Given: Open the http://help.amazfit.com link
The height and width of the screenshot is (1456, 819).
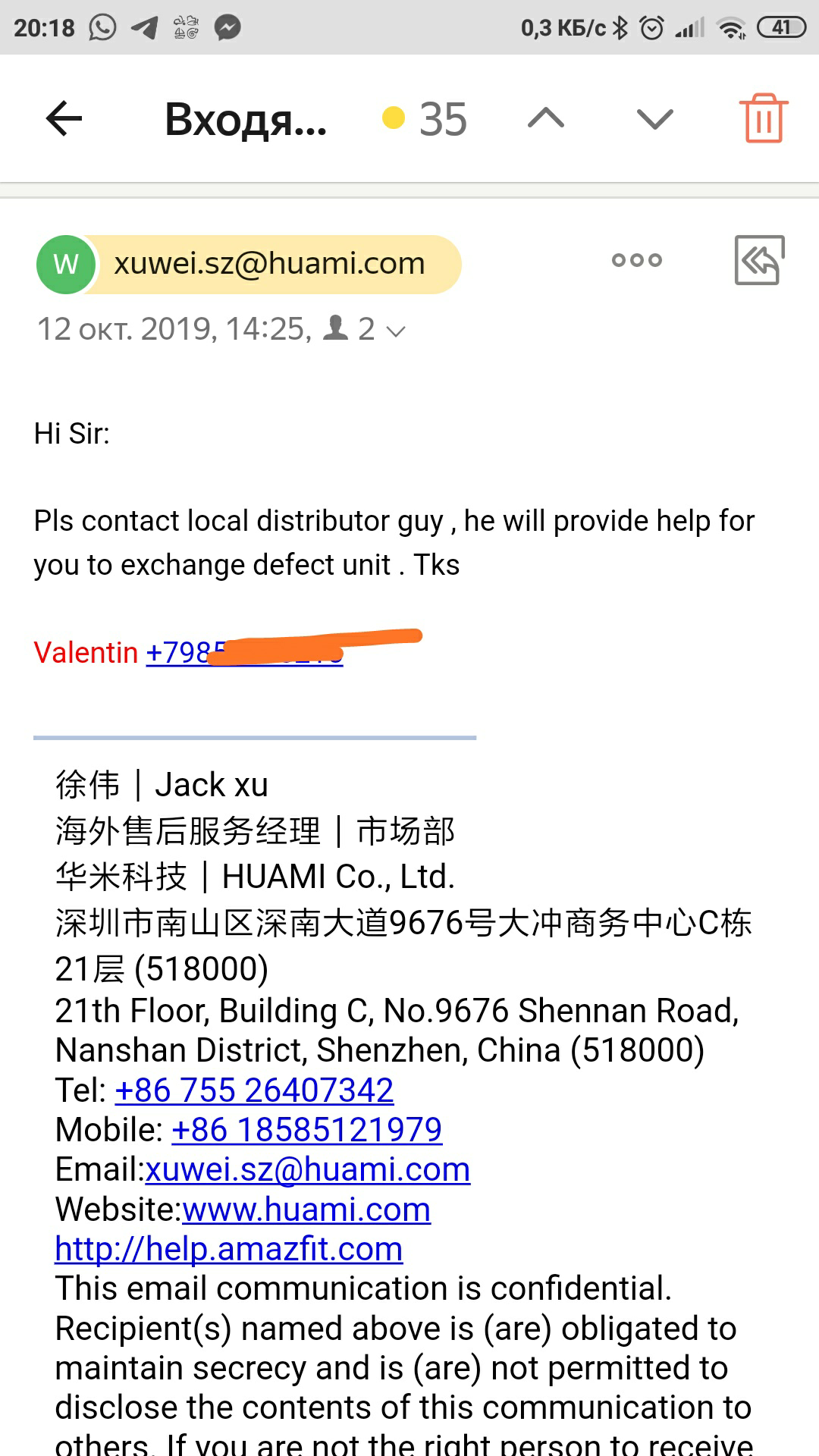Looking at the screenshot, I should tap(228, 1249).
